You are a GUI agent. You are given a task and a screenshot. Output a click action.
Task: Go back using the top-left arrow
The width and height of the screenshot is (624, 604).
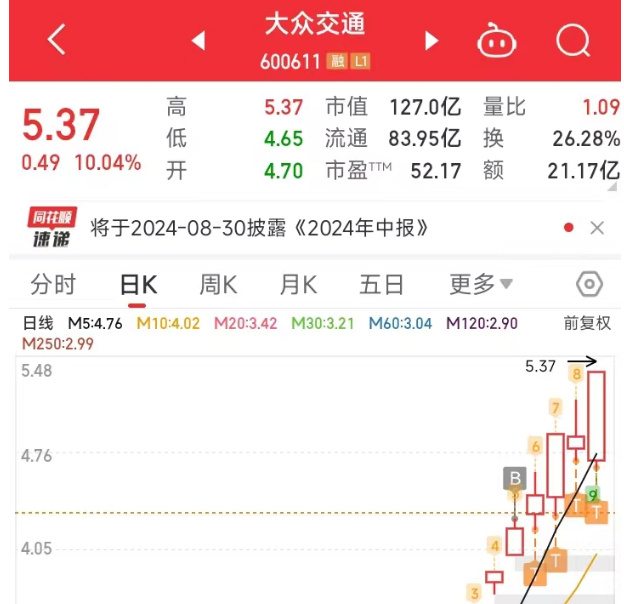pyautogui.click(x=56, y=39)
